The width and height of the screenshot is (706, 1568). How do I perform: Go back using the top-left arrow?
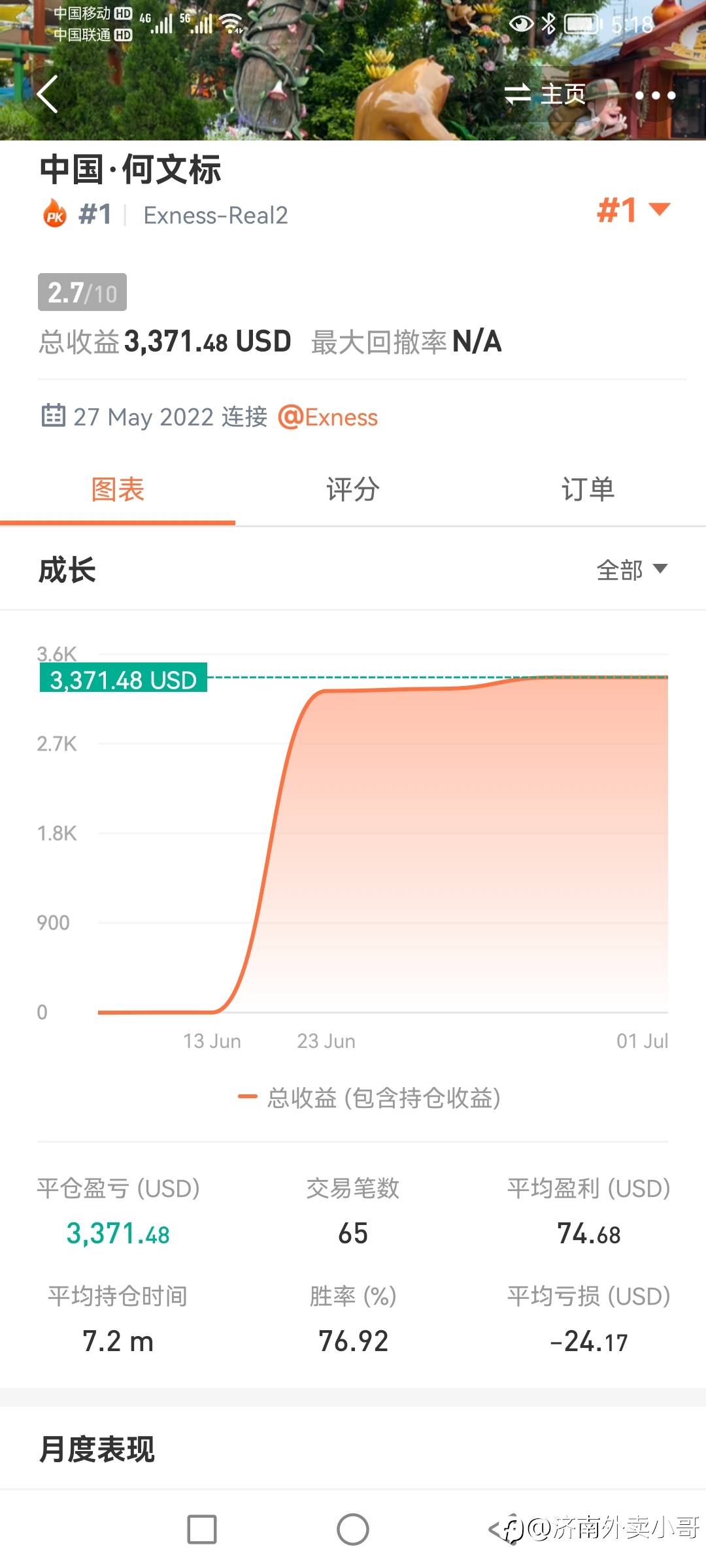pos(48,94)
